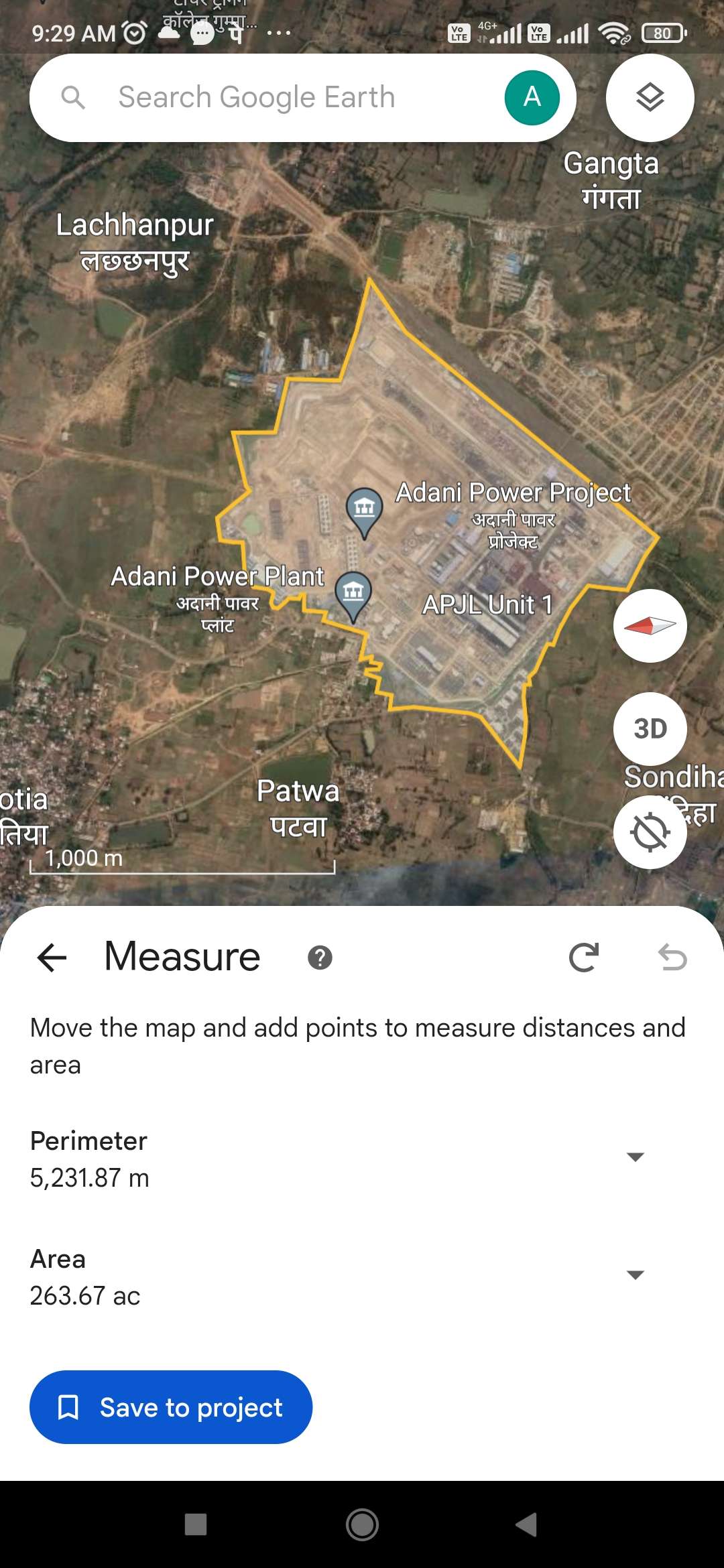Switch the map to 3D view

click(650, 729)
